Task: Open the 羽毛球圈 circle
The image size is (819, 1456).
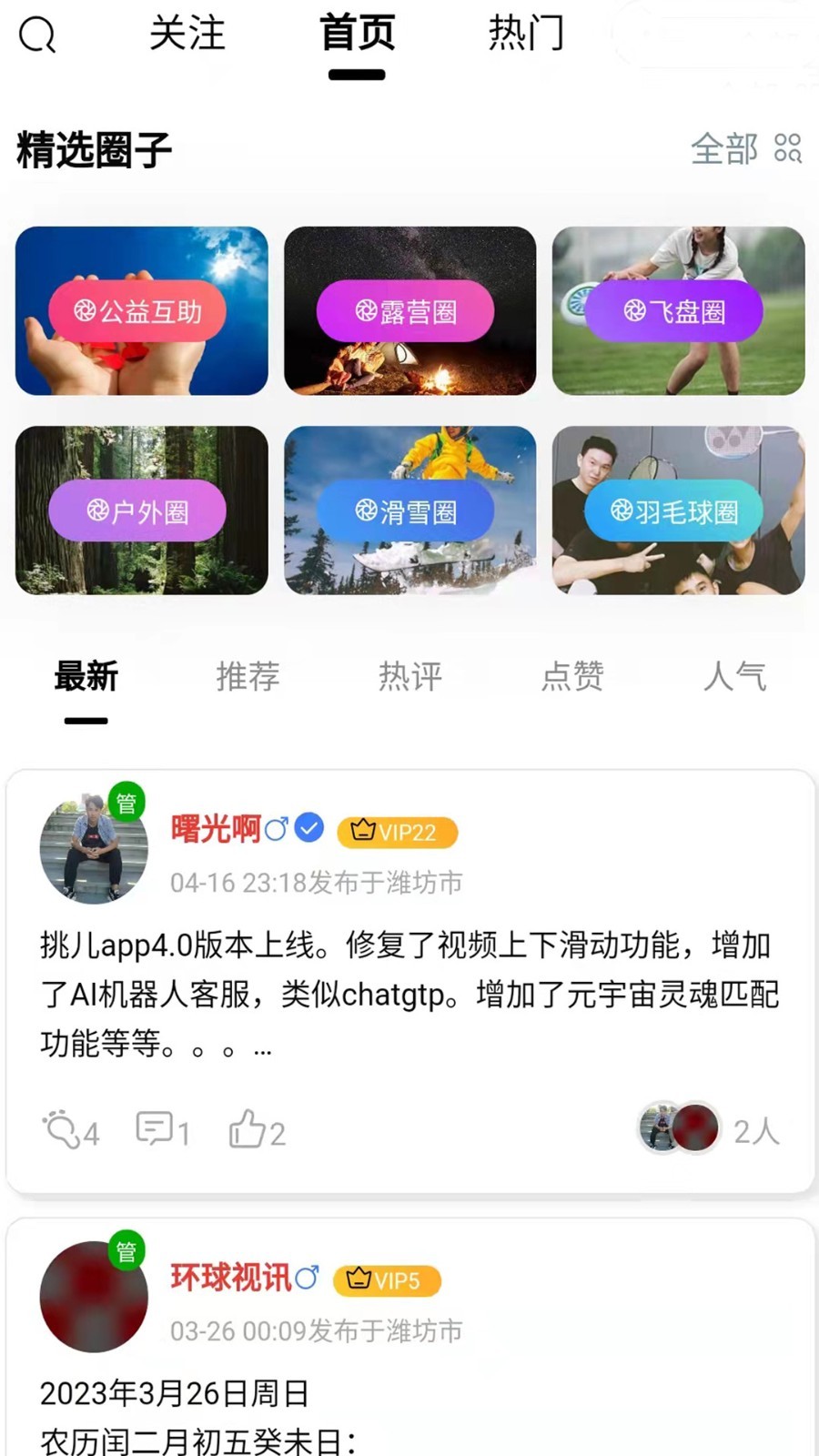Action: [x=678, y=511]
